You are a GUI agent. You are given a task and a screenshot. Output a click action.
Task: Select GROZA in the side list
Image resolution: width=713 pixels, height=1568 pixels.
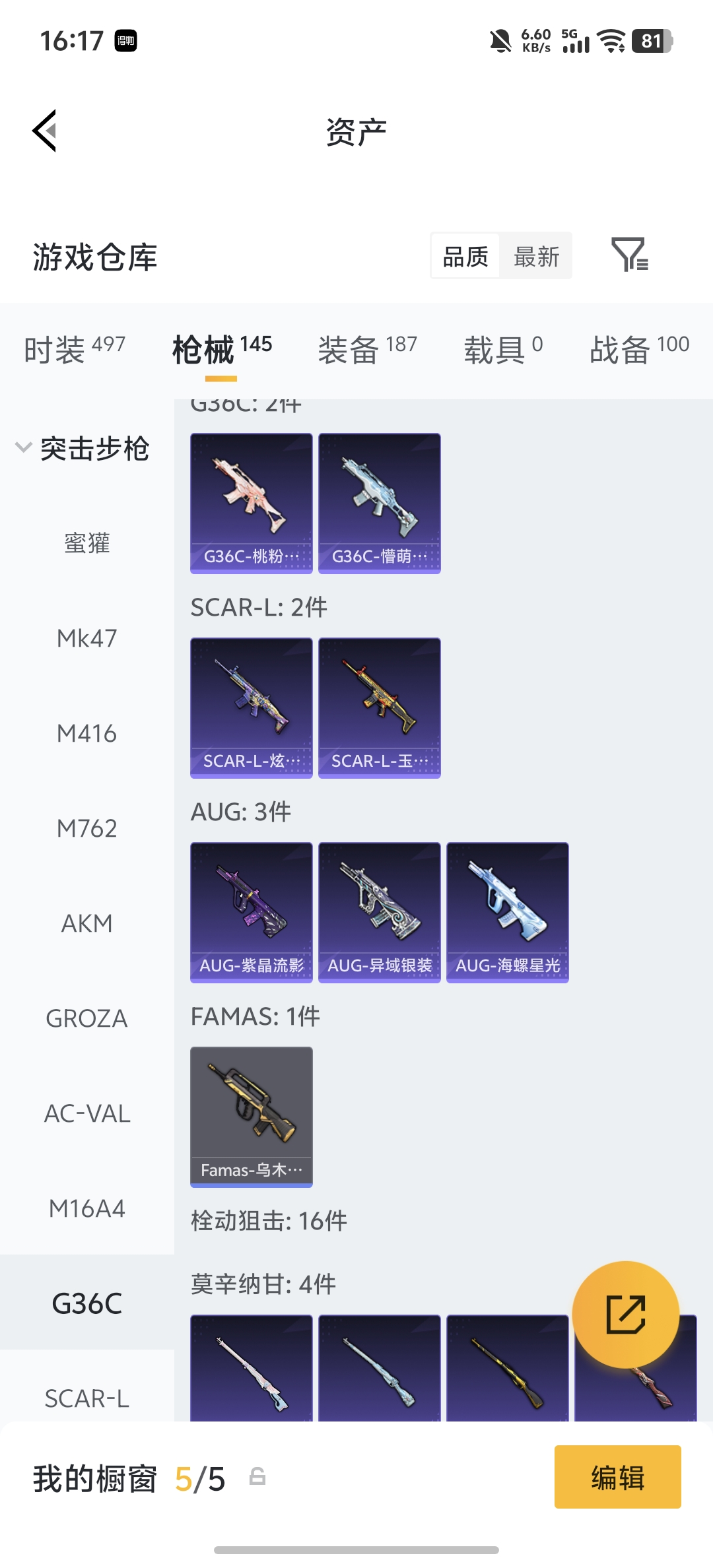[86, 1018]
